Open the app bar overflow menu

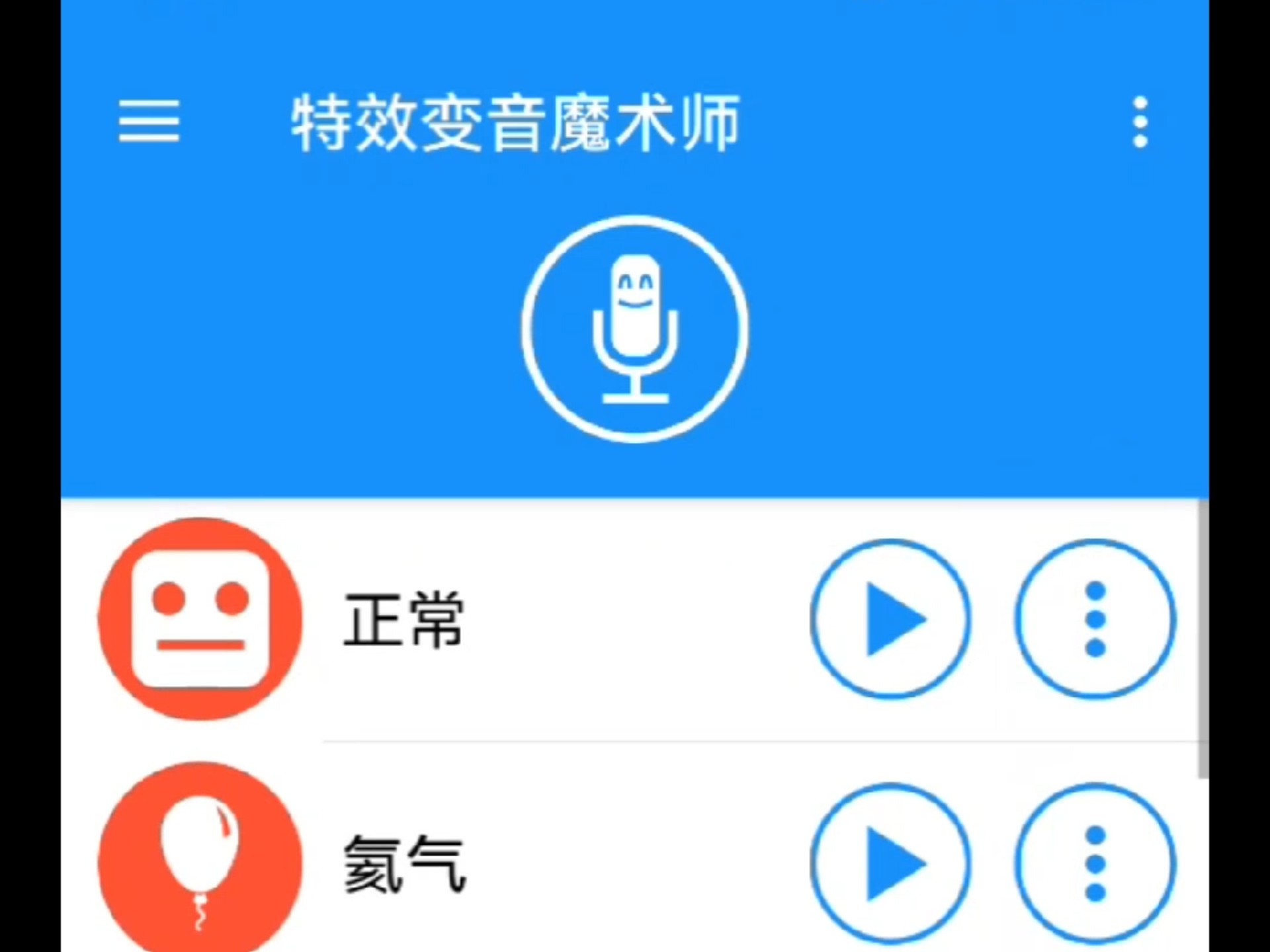(1140, 122)
